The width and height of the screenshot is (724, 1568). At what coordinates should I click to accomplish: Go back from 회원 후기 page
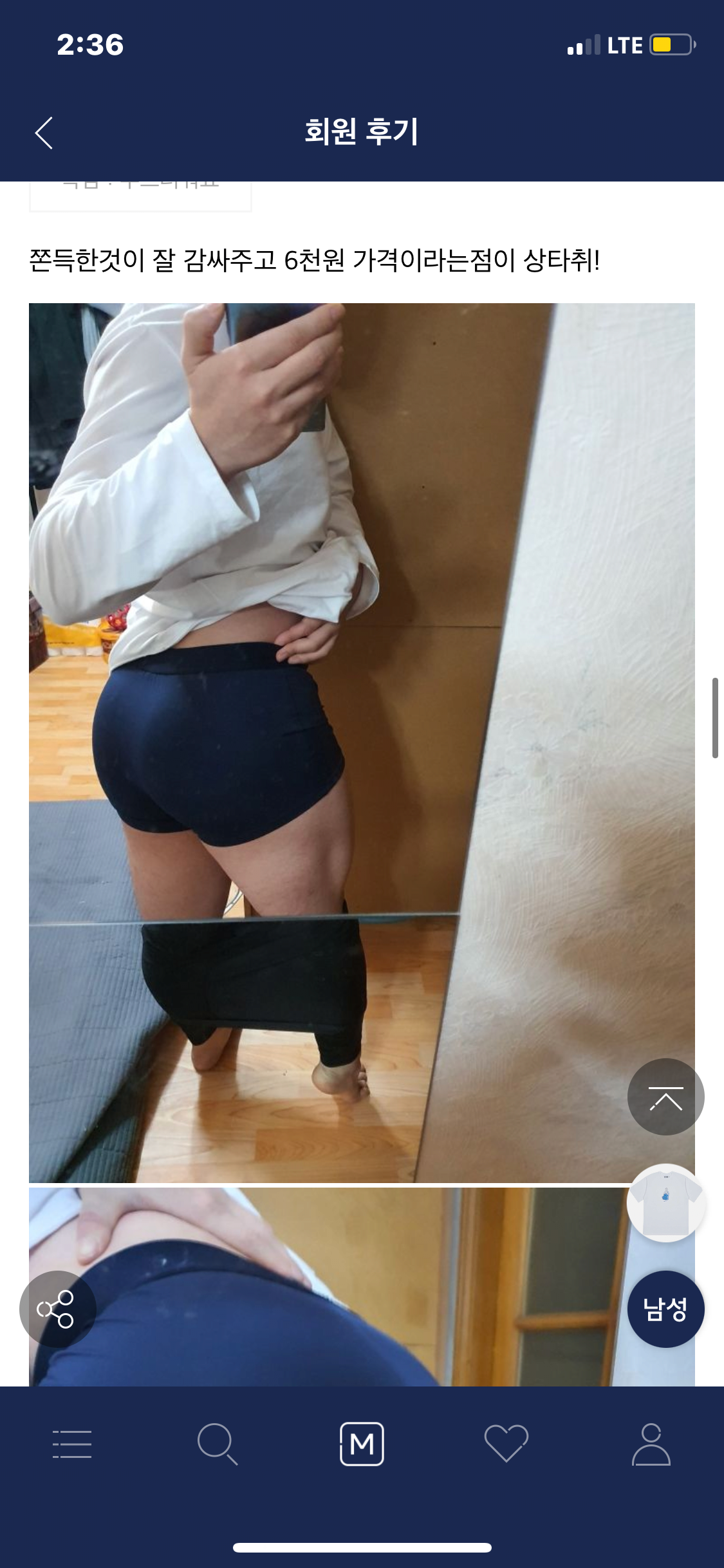[44, 133]
